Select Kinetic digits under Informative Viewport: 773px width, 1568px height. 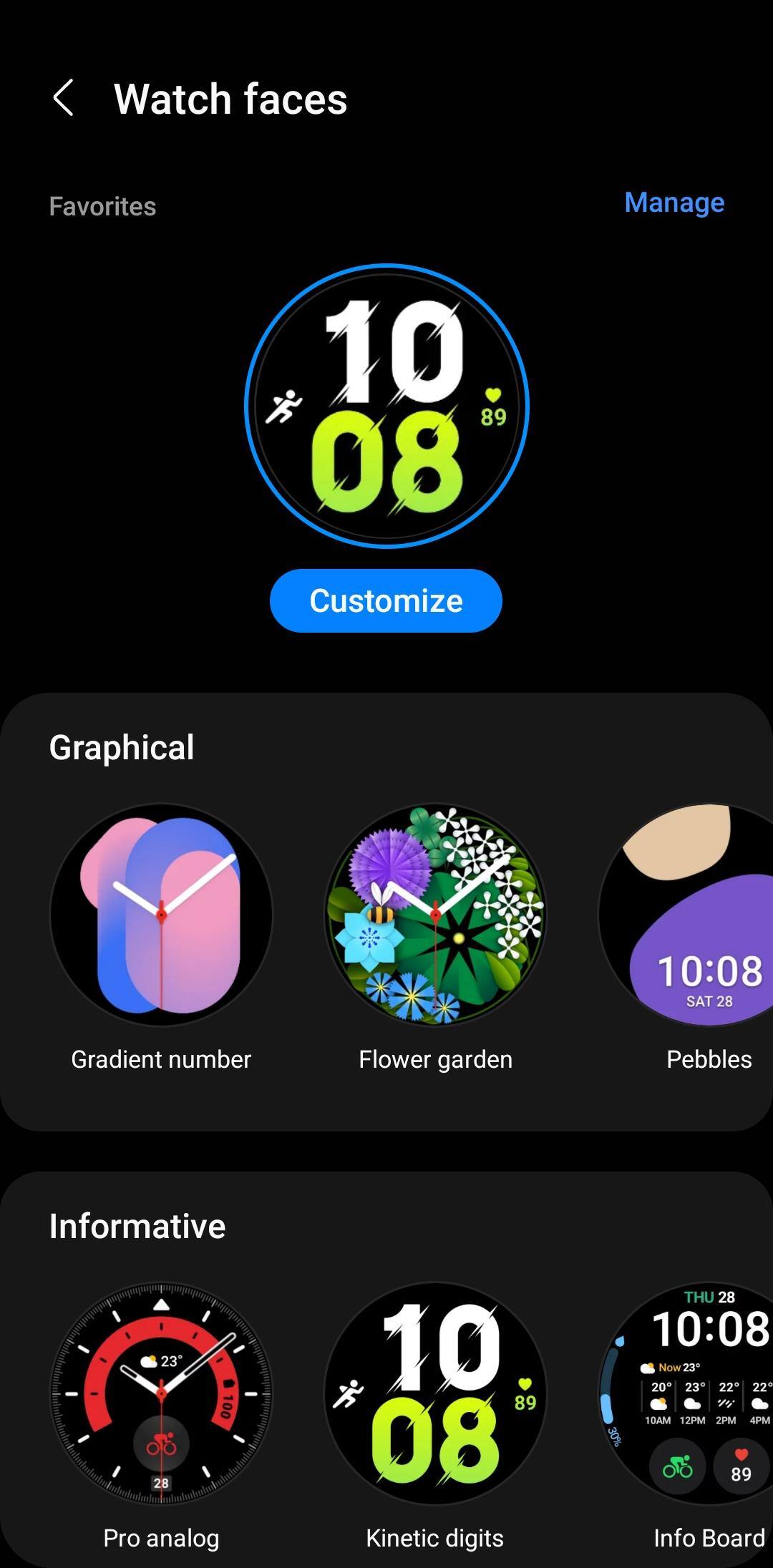[435, 1393]
